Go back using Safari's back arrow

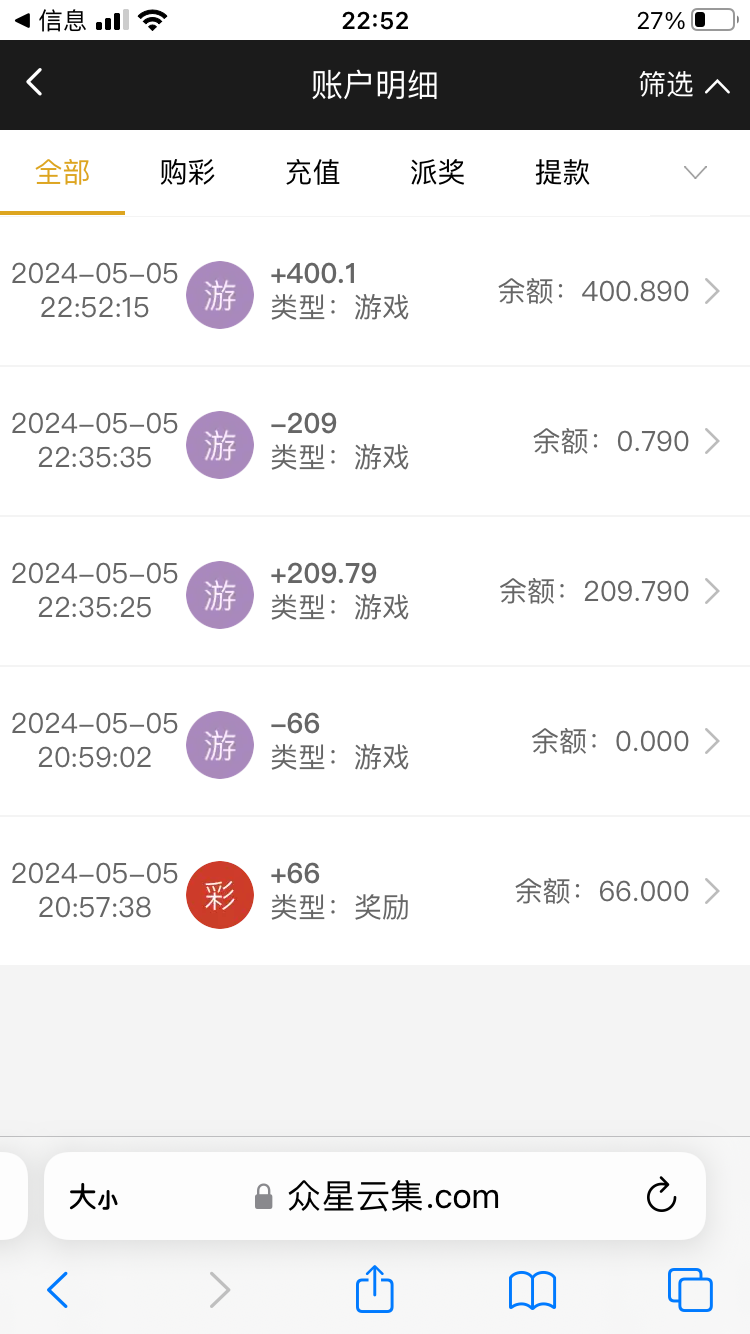tap(56, 1290)
